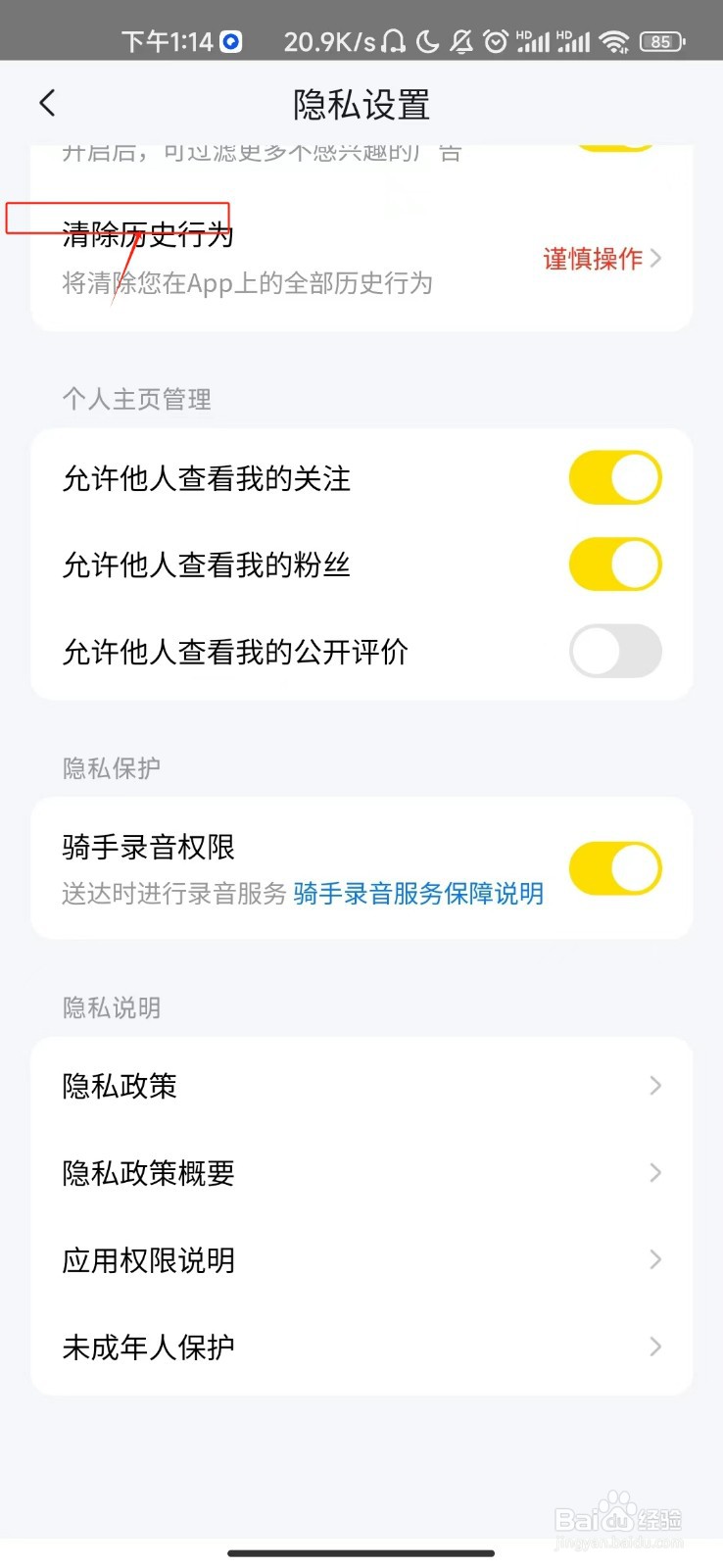Expand 应用权限说明 details

pyautogui.click(x=654, y=1260)
